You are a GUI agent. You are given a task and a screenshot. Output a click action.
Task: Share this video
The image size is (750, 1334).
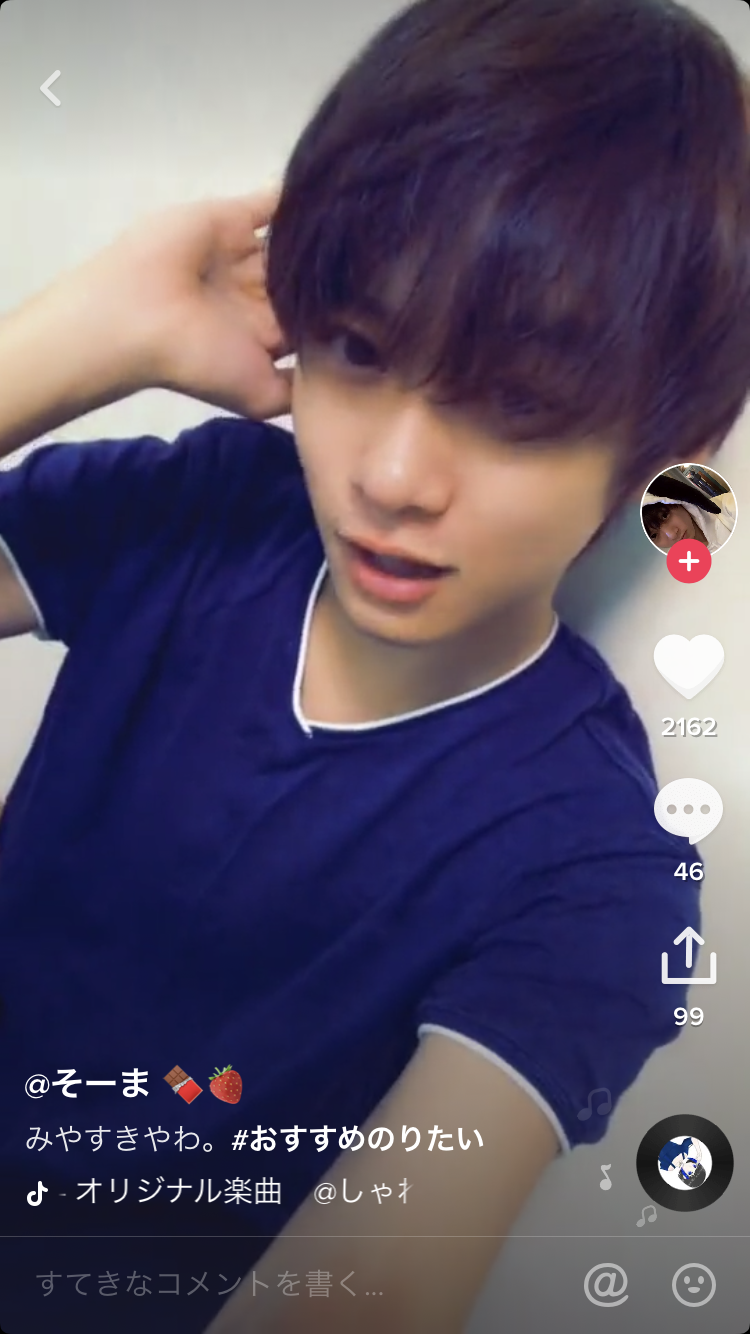click(688, 955)
